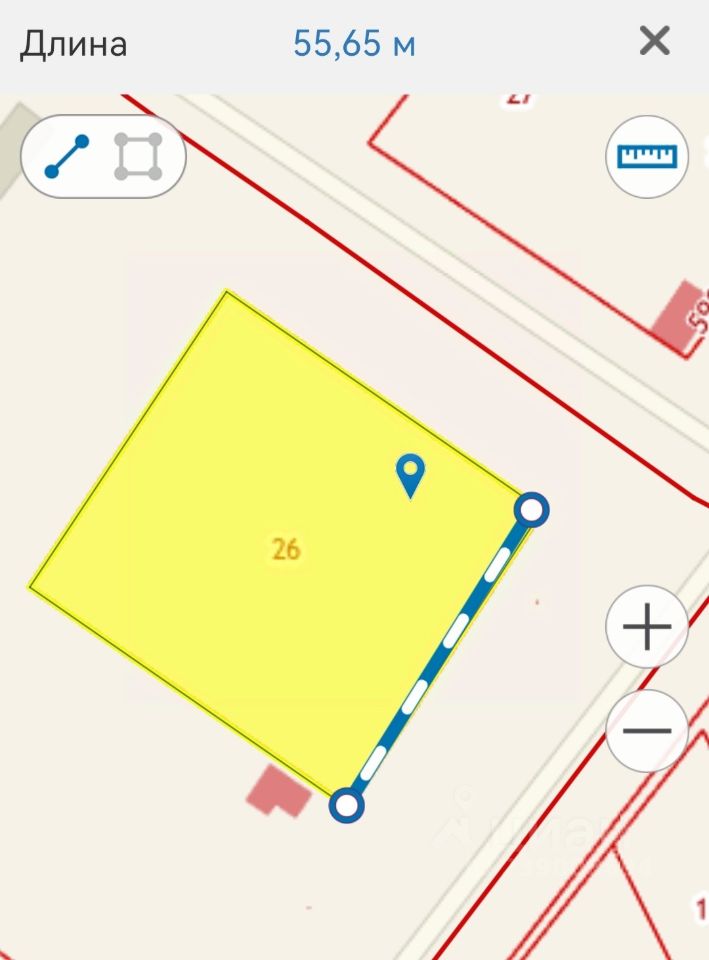
Task: Zoom in on the map
Action: [646, 628]
